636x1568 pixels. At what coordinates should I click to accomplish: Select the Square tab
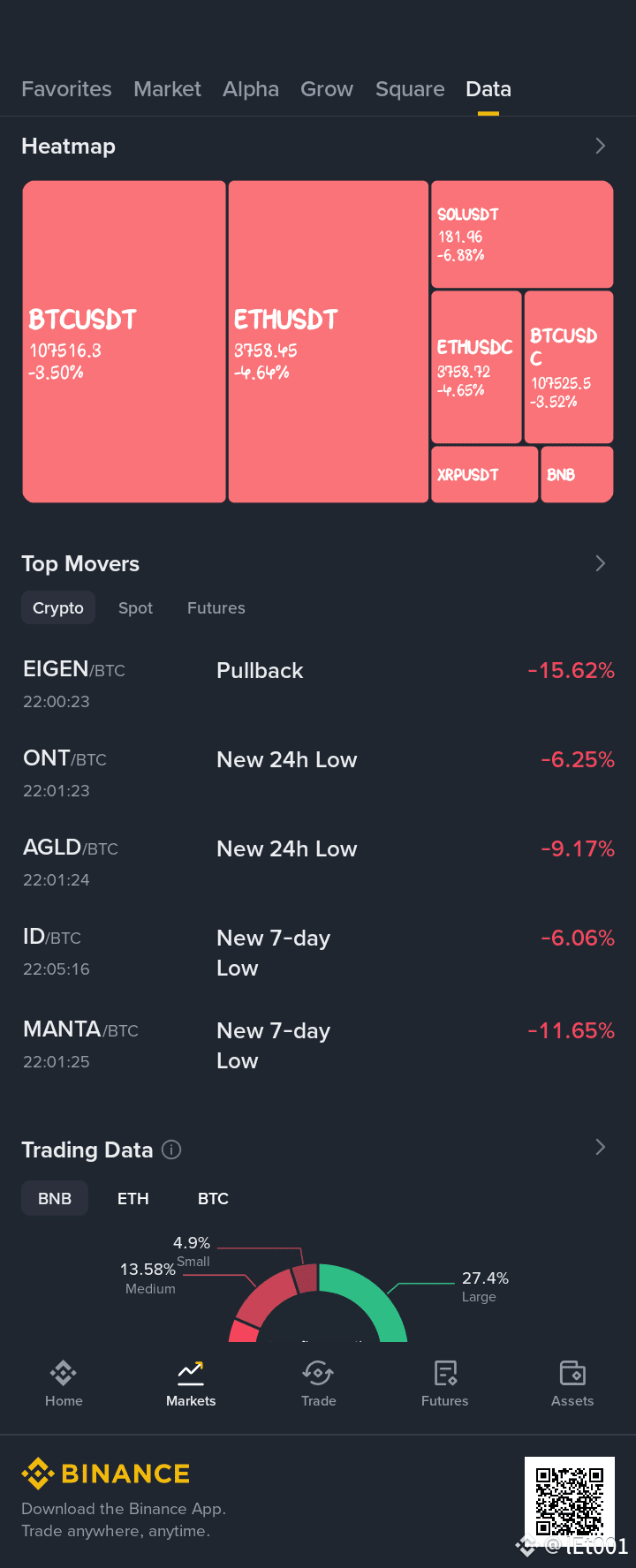pos(410,89)
